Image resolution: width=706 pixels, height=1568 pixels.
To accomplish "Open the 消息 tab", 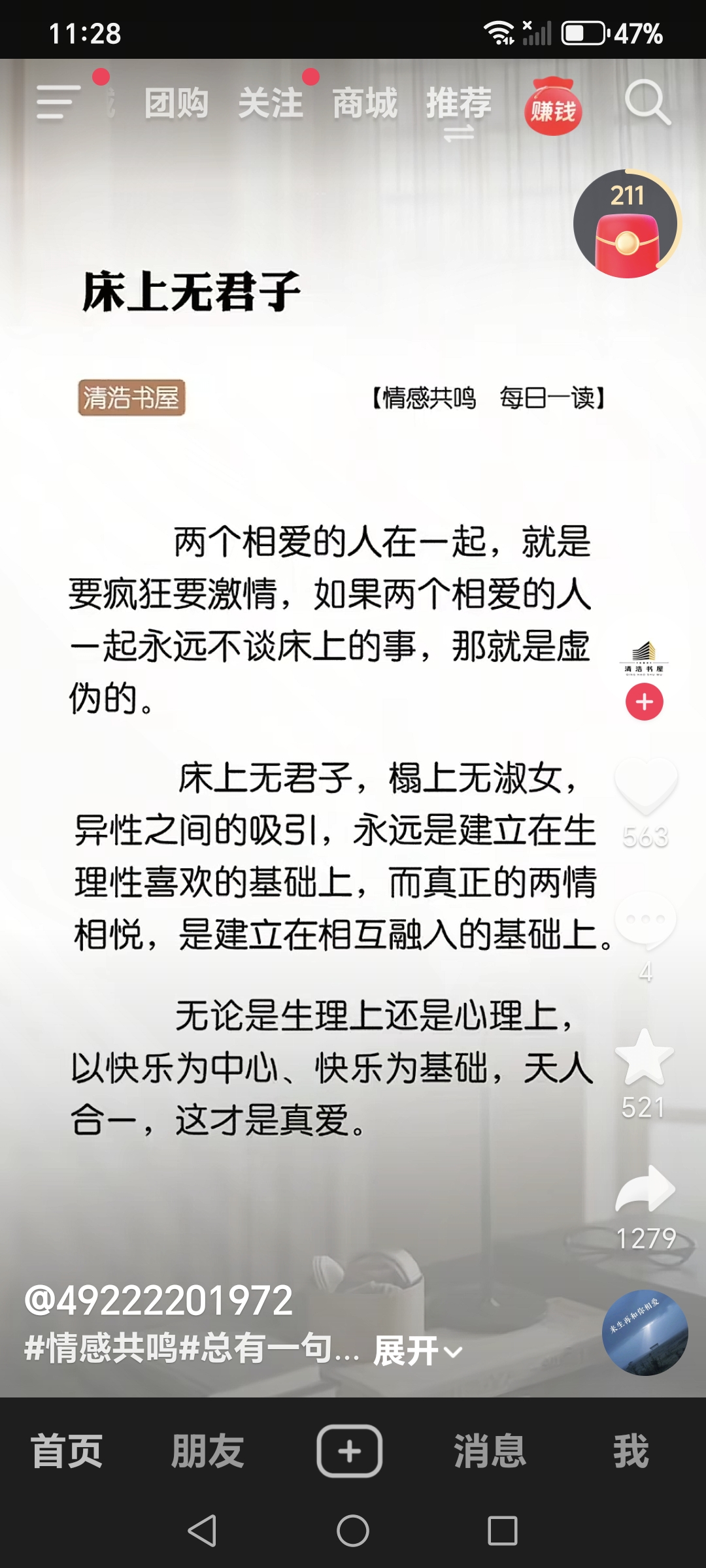I will tap(490, 1451).
